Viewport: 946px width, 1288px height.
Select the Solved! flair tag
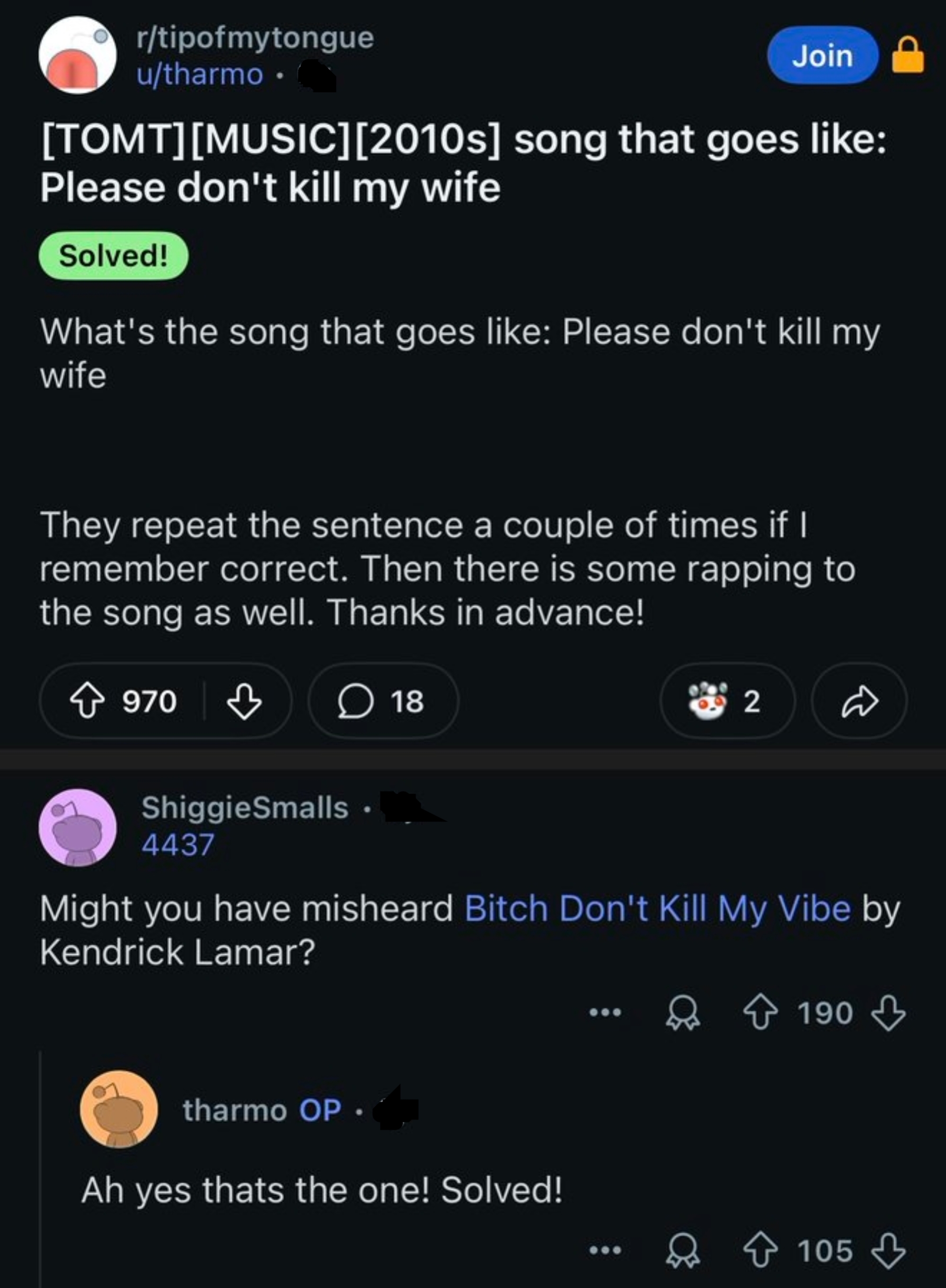(113, 256)
